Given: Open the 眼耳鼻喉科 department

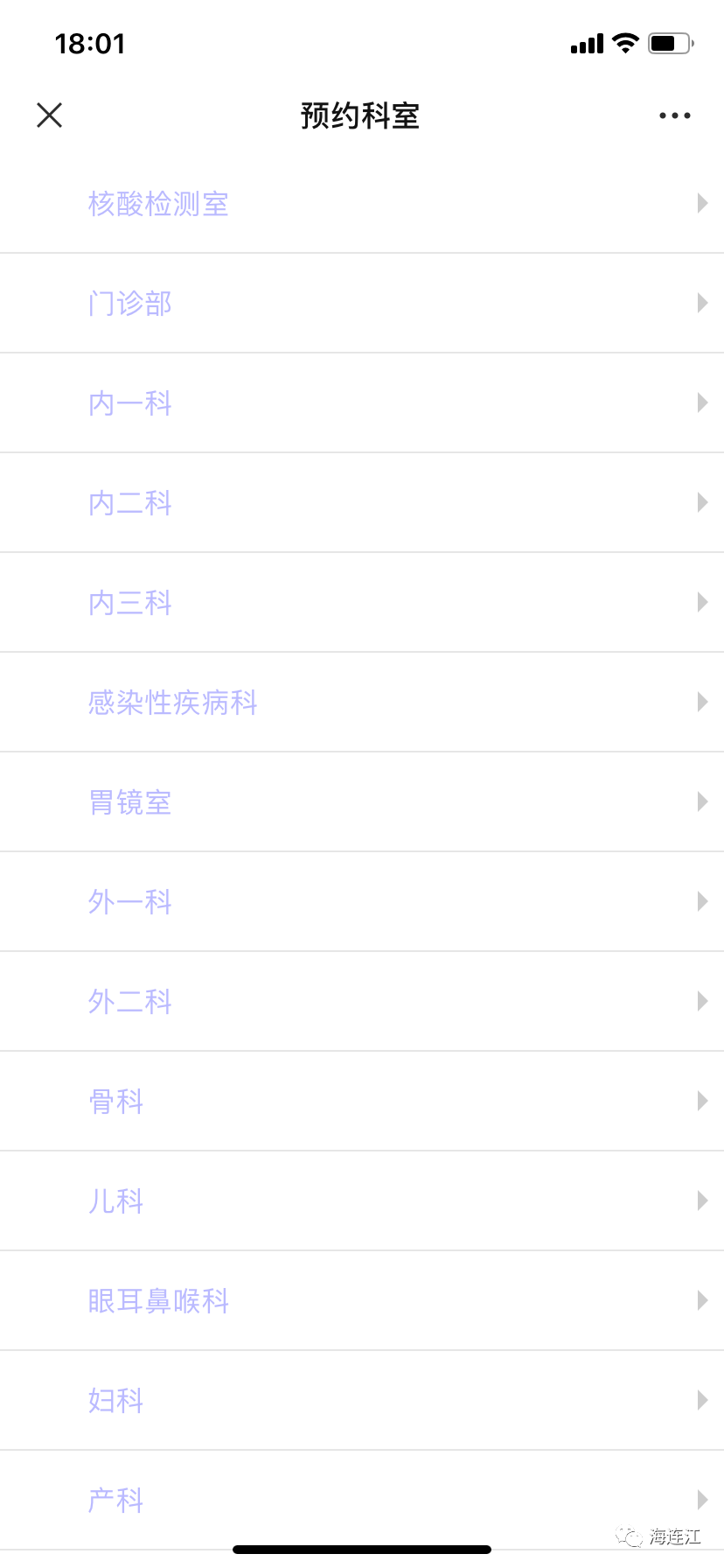Looking at the screenshot, I should pos(158,1300).
